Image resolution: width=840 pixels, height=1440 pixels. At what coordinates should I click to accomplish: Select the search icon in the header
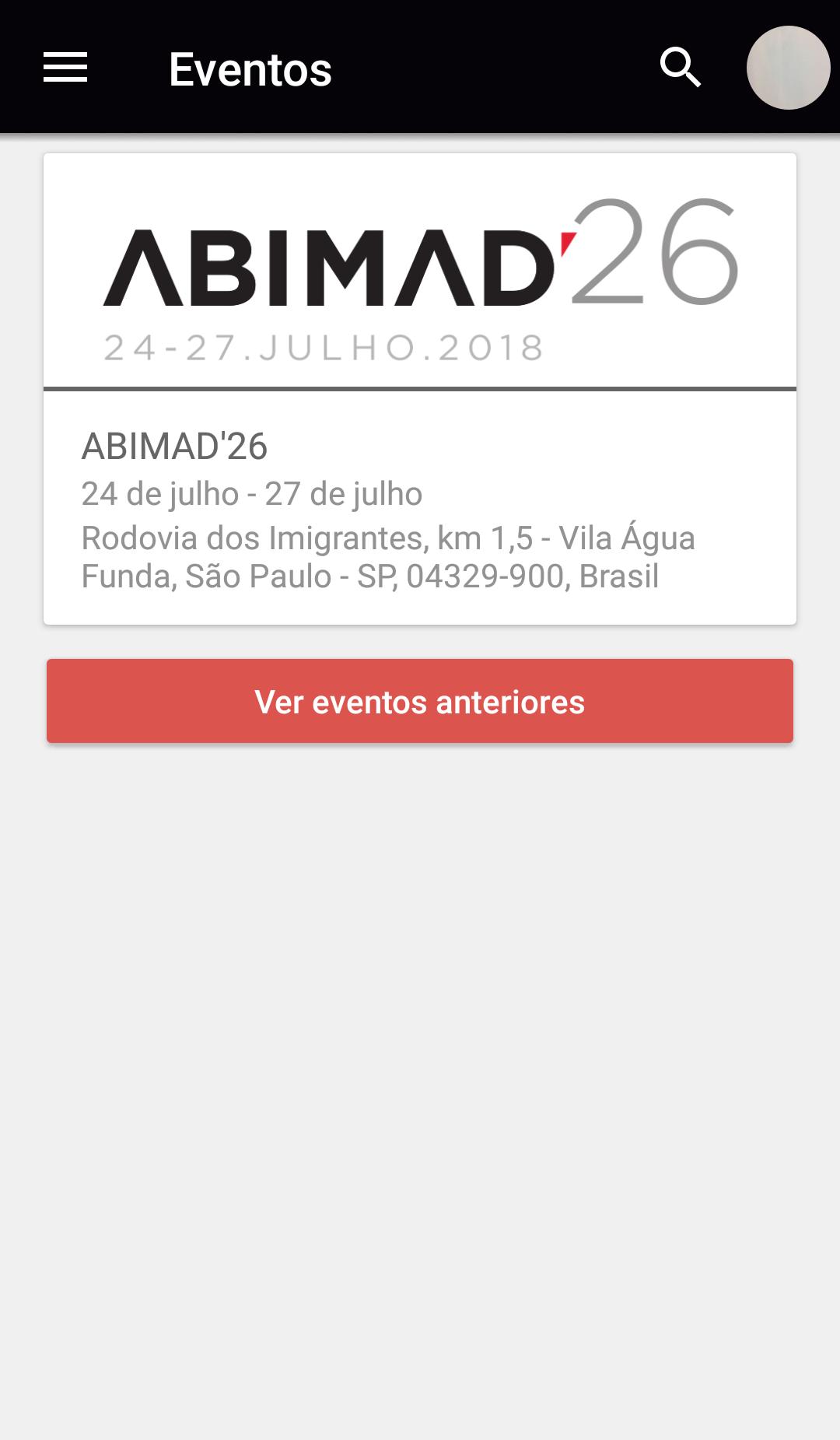(x=679, y=68)
